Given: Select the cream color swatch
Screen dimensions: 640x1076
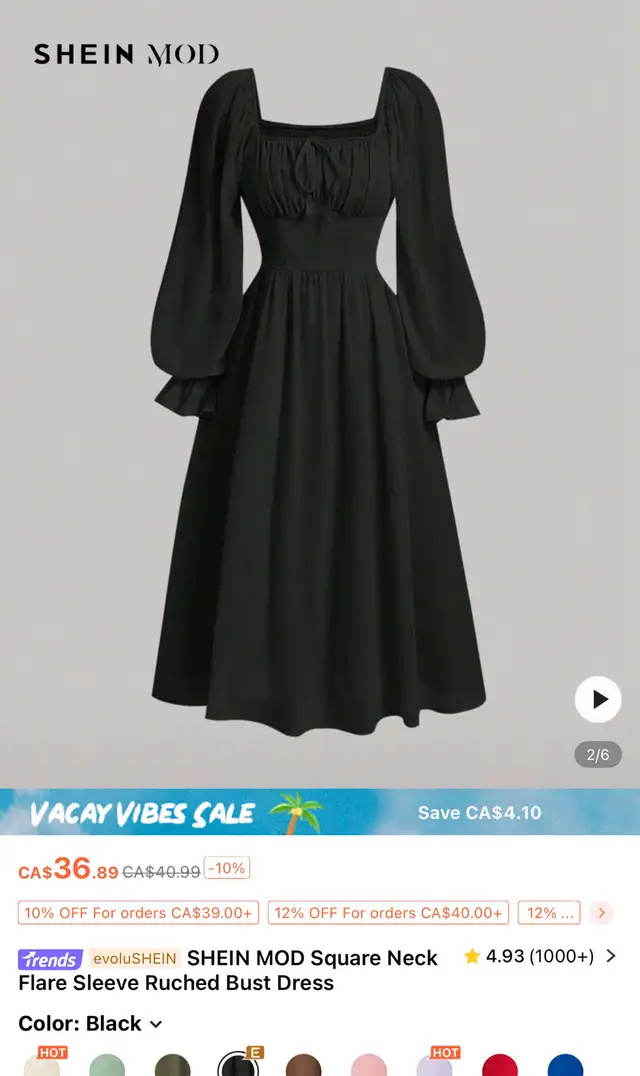Looking at the screenshot, I should [x=42, y=1066].
